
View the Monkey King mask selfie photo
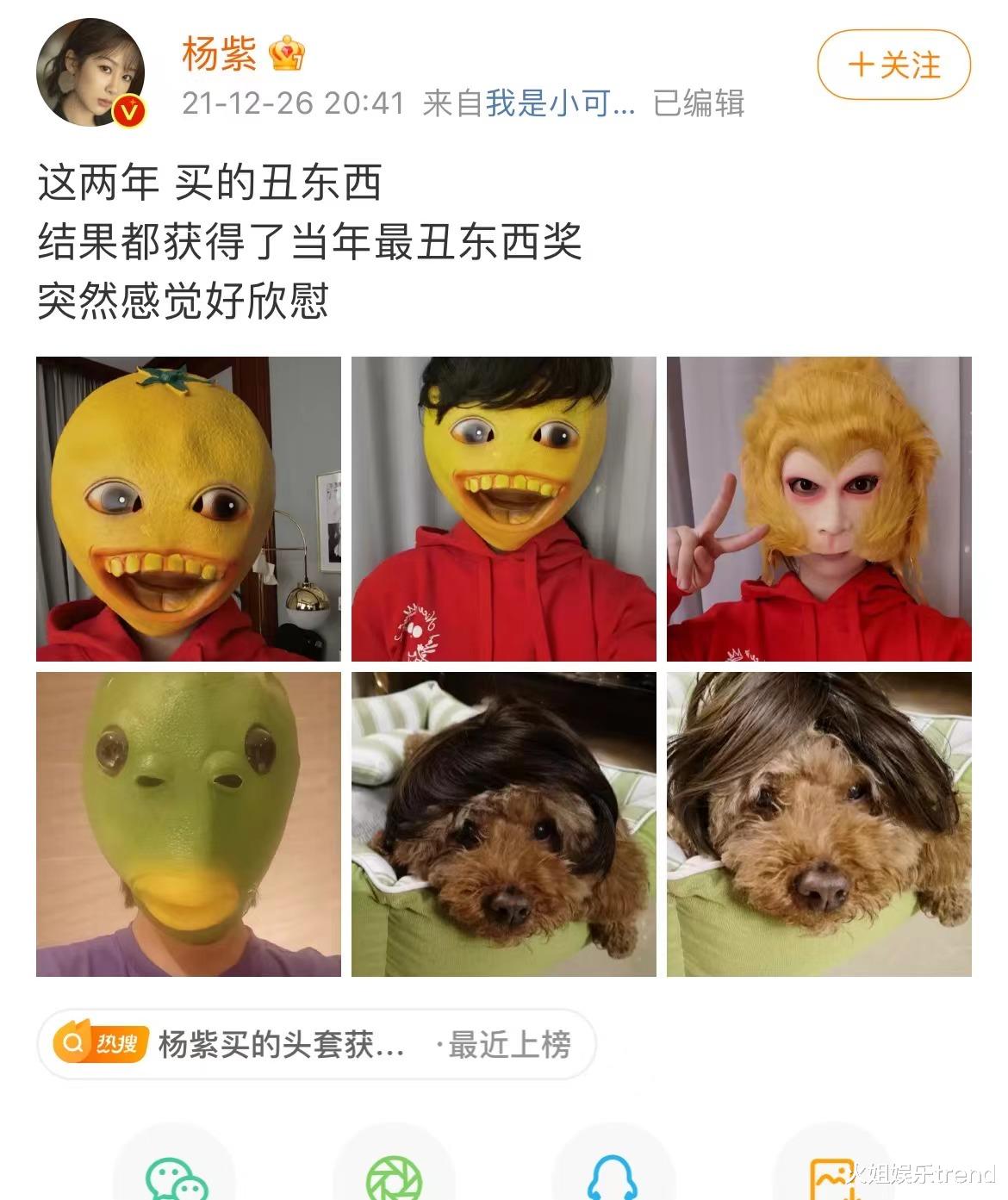817,507
